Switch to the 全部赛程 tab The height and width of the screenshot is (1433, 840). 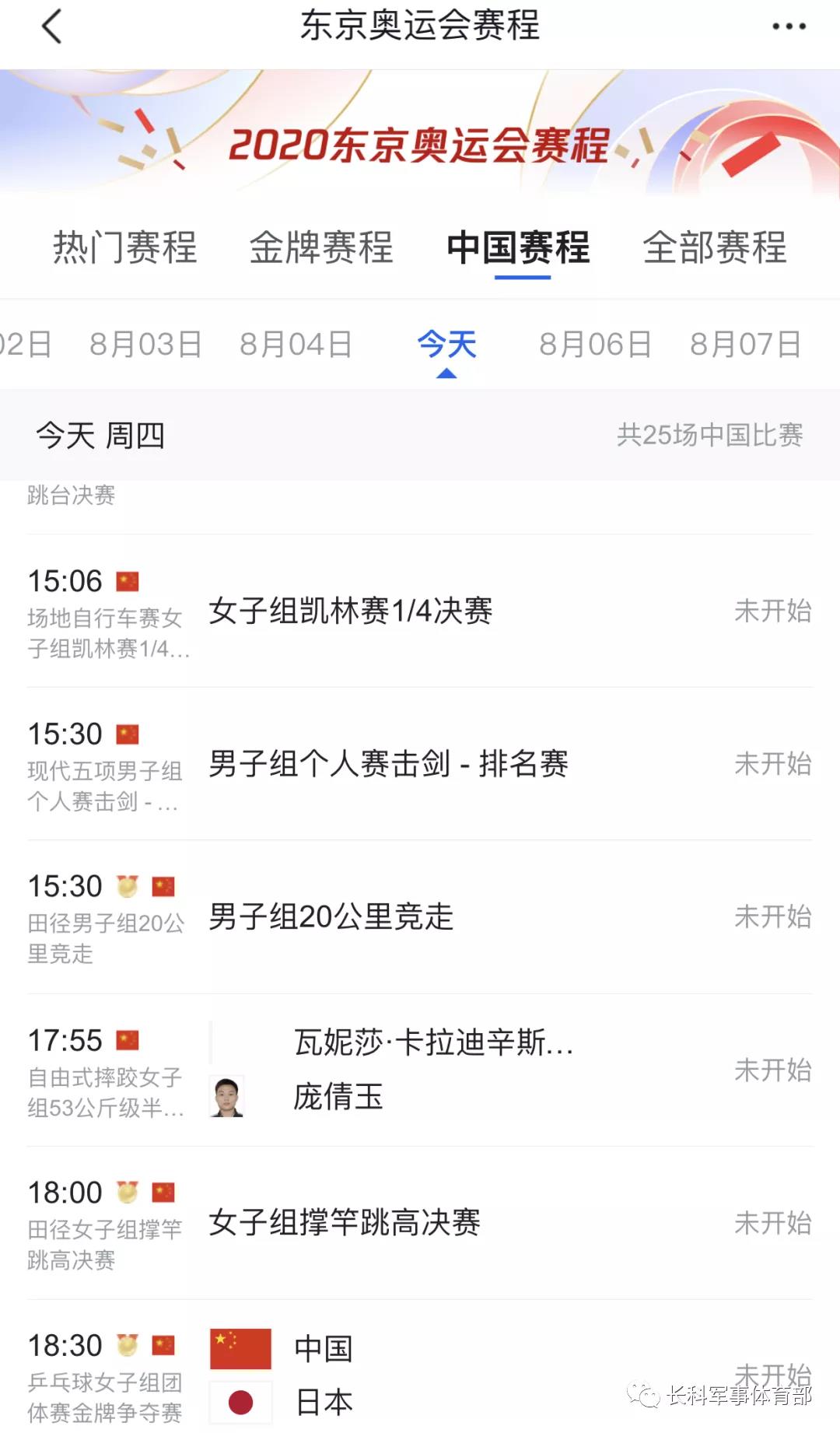coord(714,247)
